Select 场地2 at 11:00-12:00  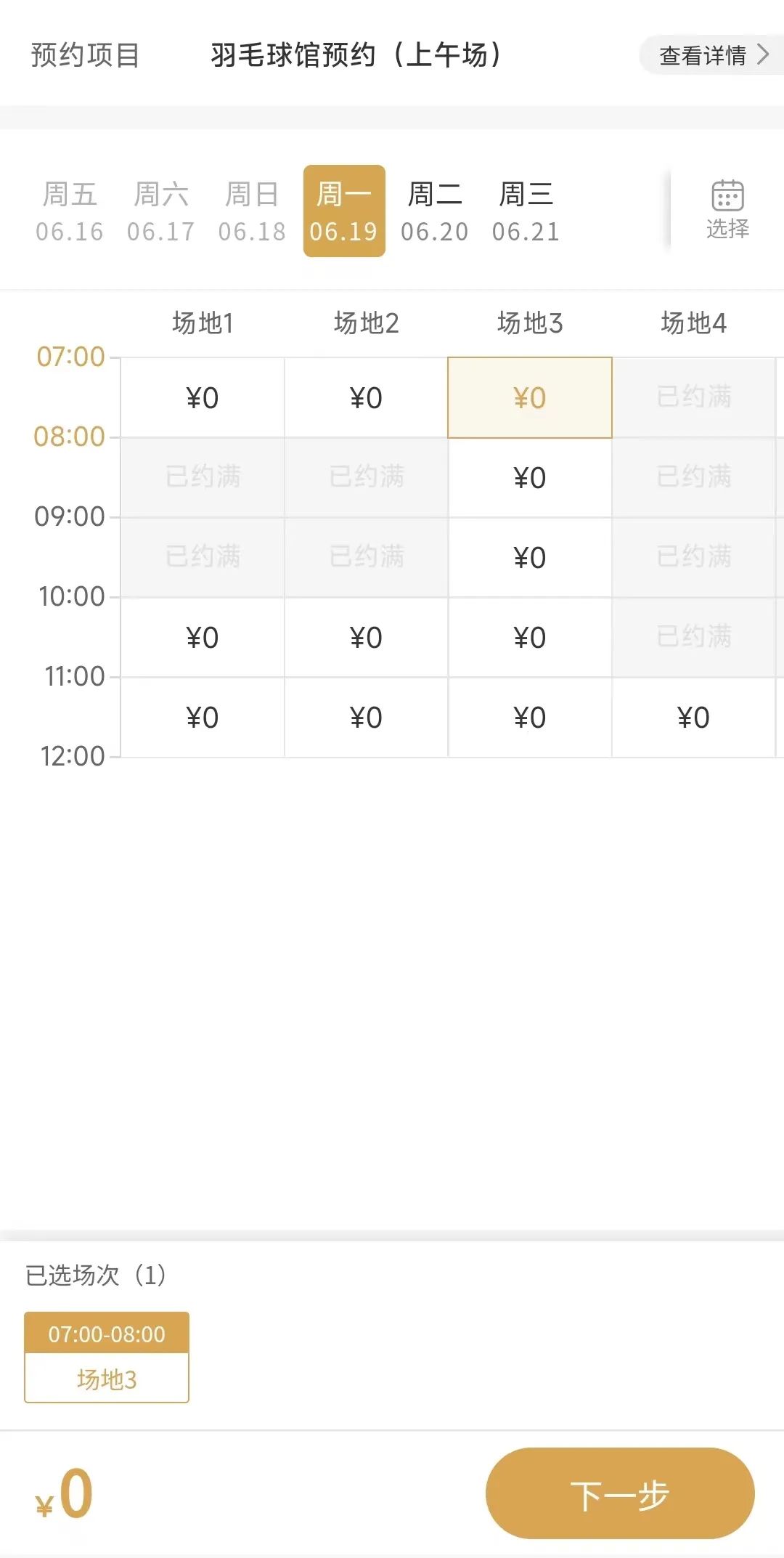(x=366, y=717)
